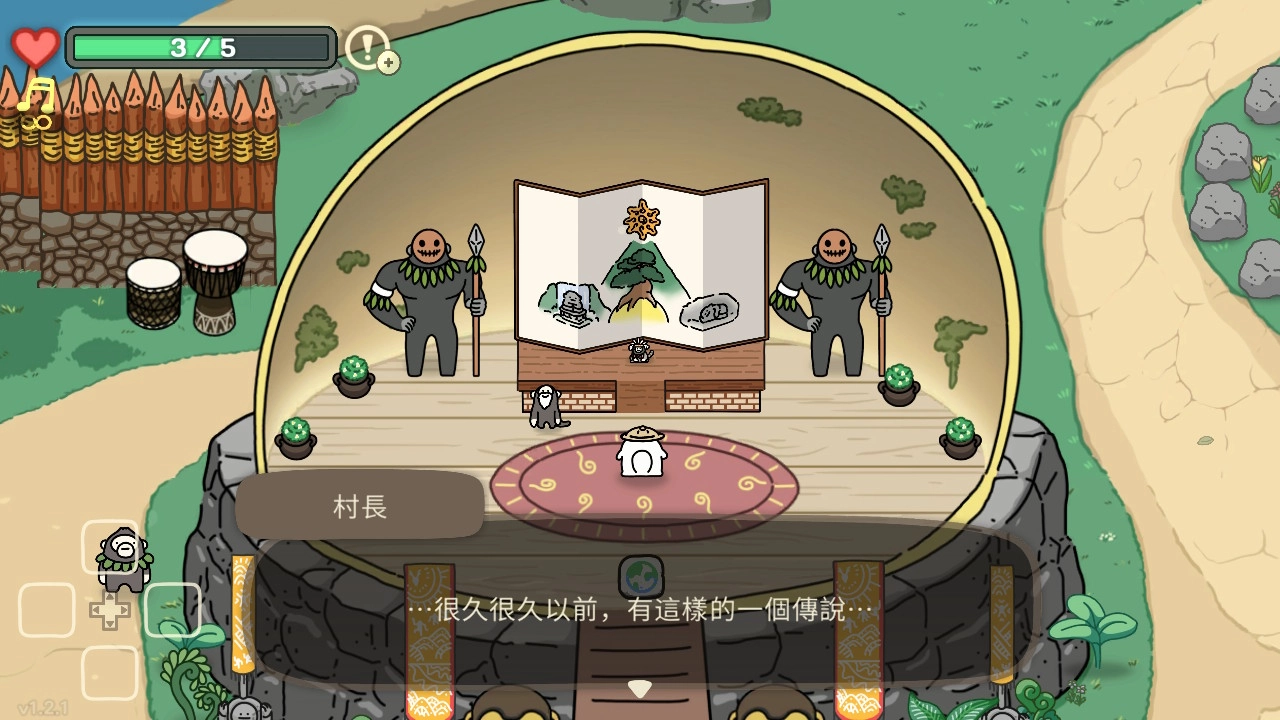1280x720 pixels.
Task: Tap the D-pad left button
Action: [x=47, y=610]
